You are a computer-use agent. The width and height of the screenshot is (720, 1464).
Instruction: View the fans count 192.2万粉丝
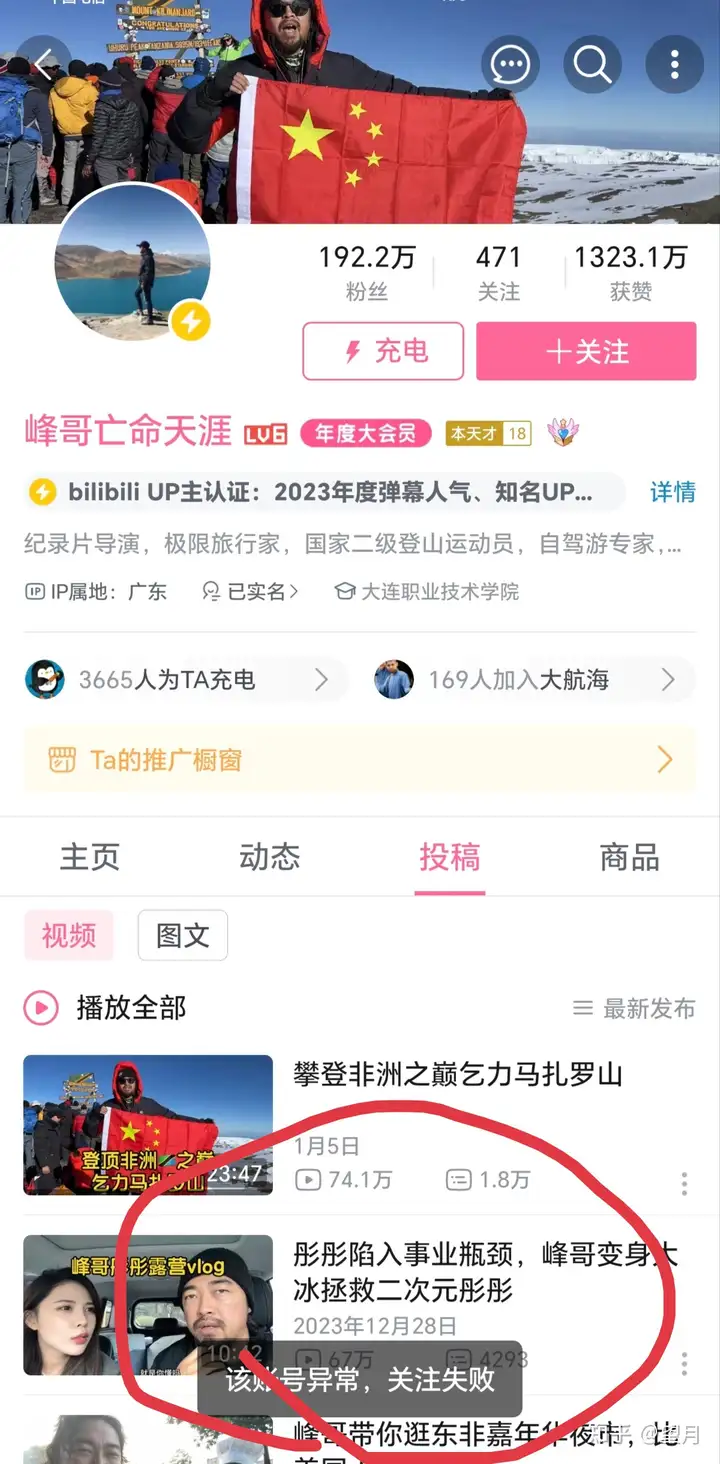point(366,272)
